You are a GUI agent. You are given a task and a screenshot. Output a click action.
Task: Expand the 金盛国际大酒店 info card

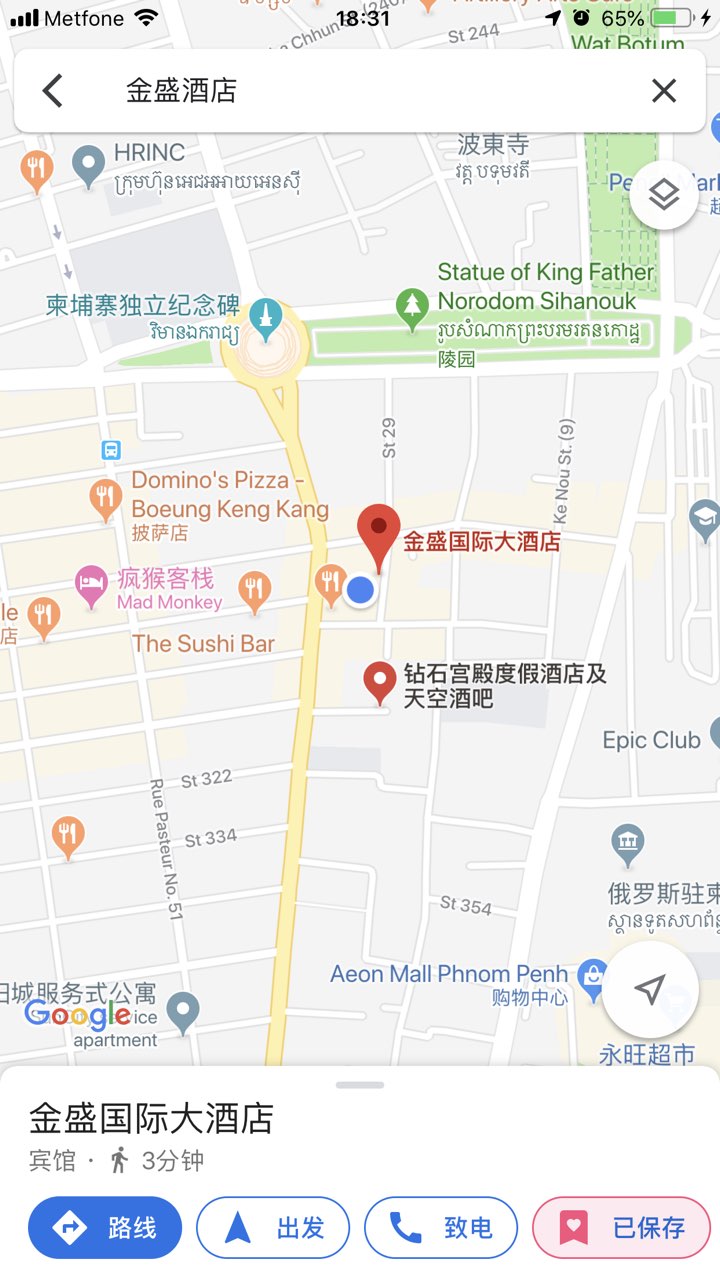click(360, 1118)
